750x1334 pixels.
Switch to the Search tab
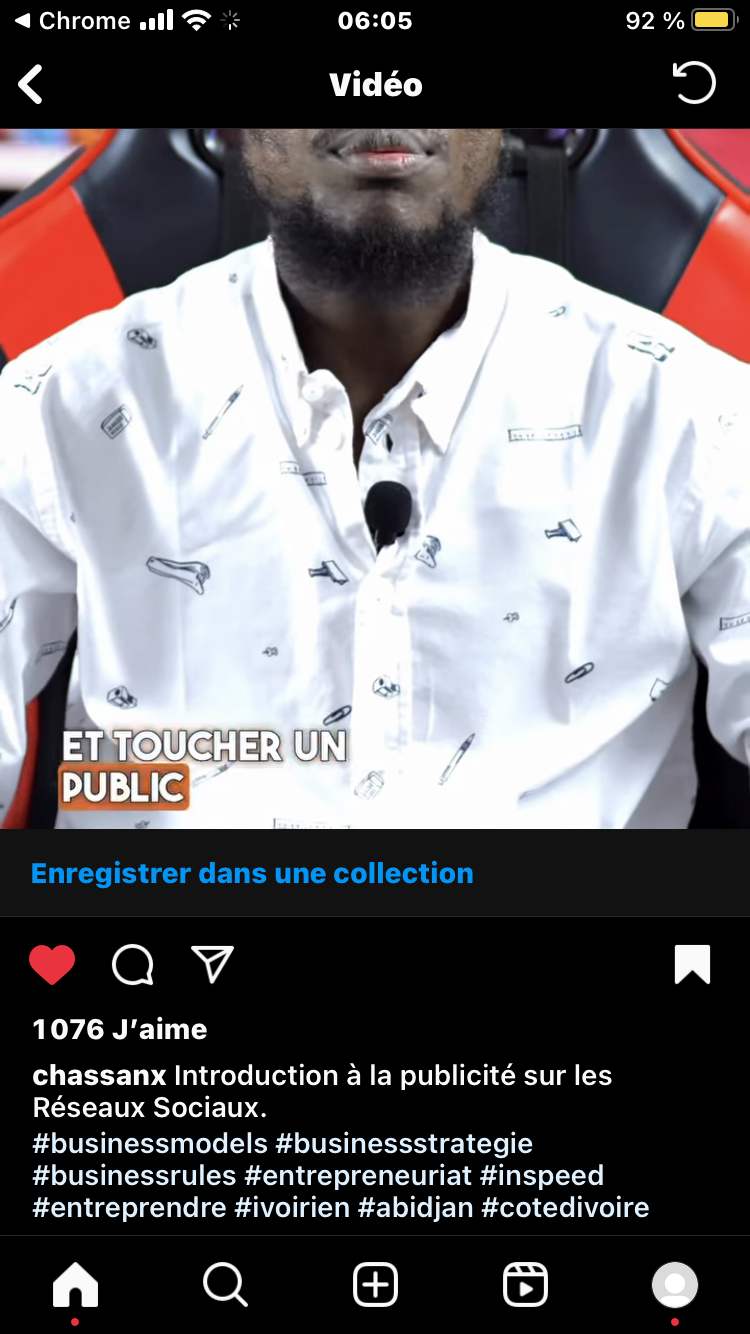[225, 1285]
